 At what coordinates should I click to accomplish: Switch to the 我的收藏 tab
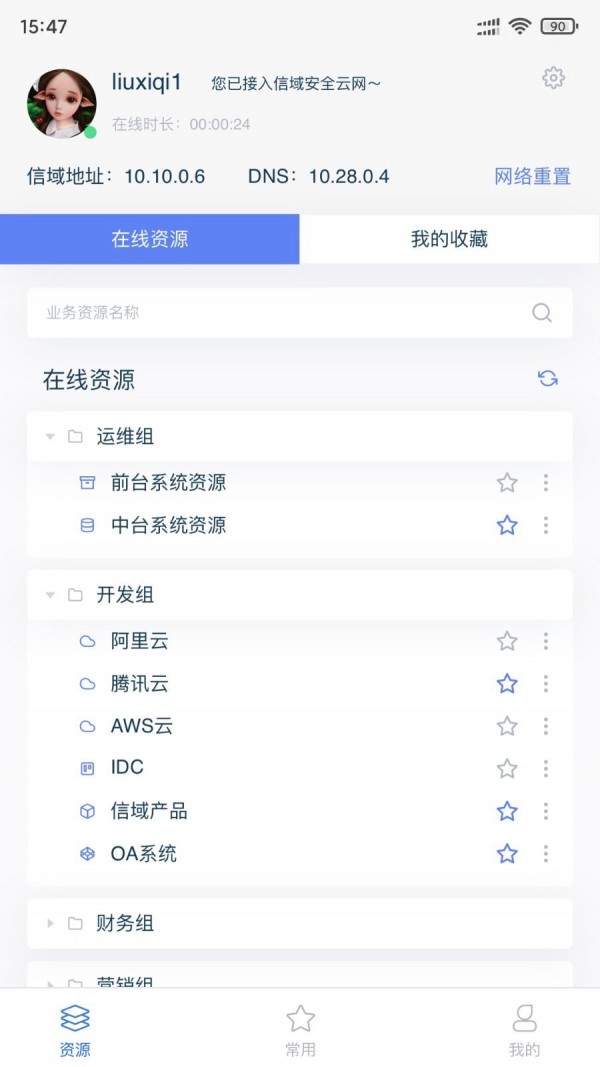pyautogui.click(x=449, y=239)
